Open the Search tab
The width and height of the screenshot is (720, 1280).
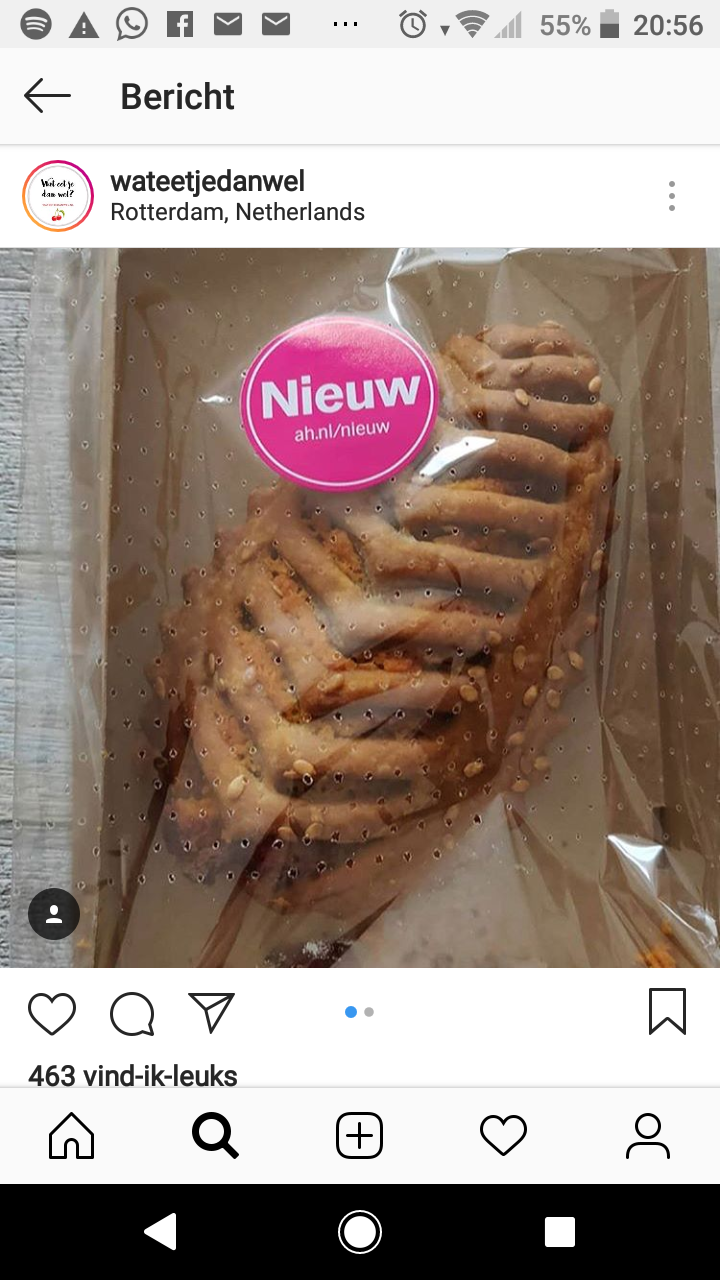(x=215, y=1136)
